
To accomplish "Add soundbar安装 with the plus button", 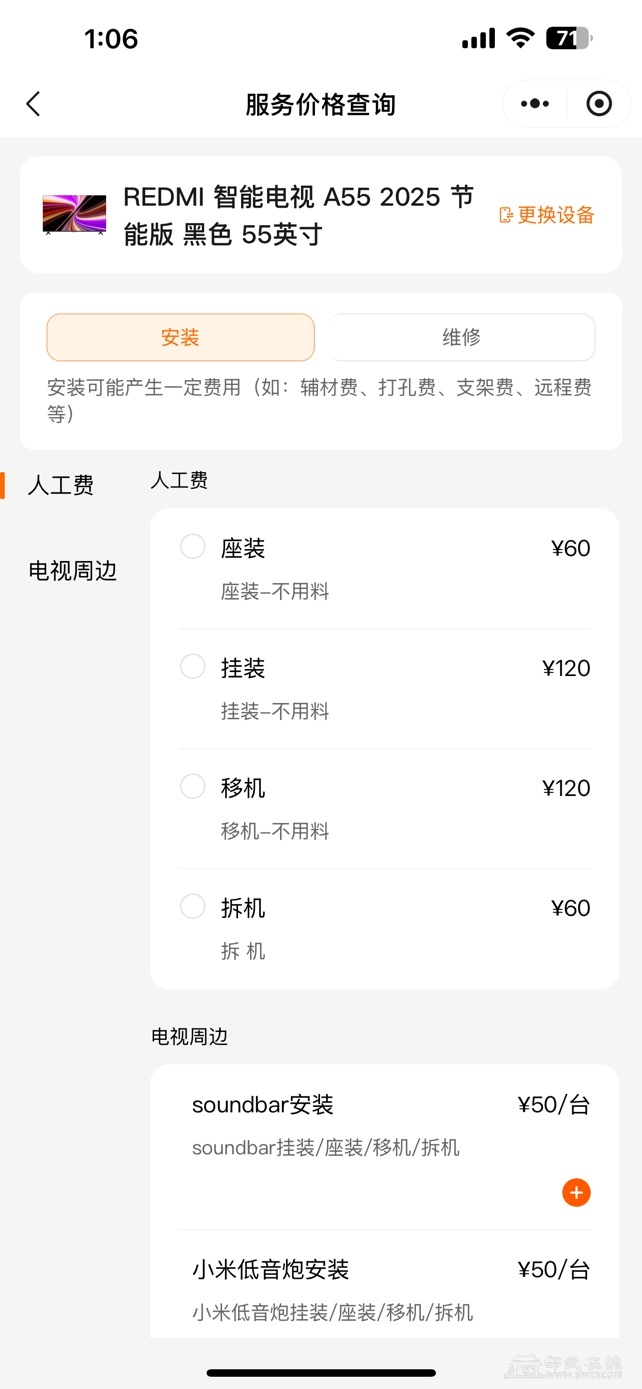I will coord(576,1192).
